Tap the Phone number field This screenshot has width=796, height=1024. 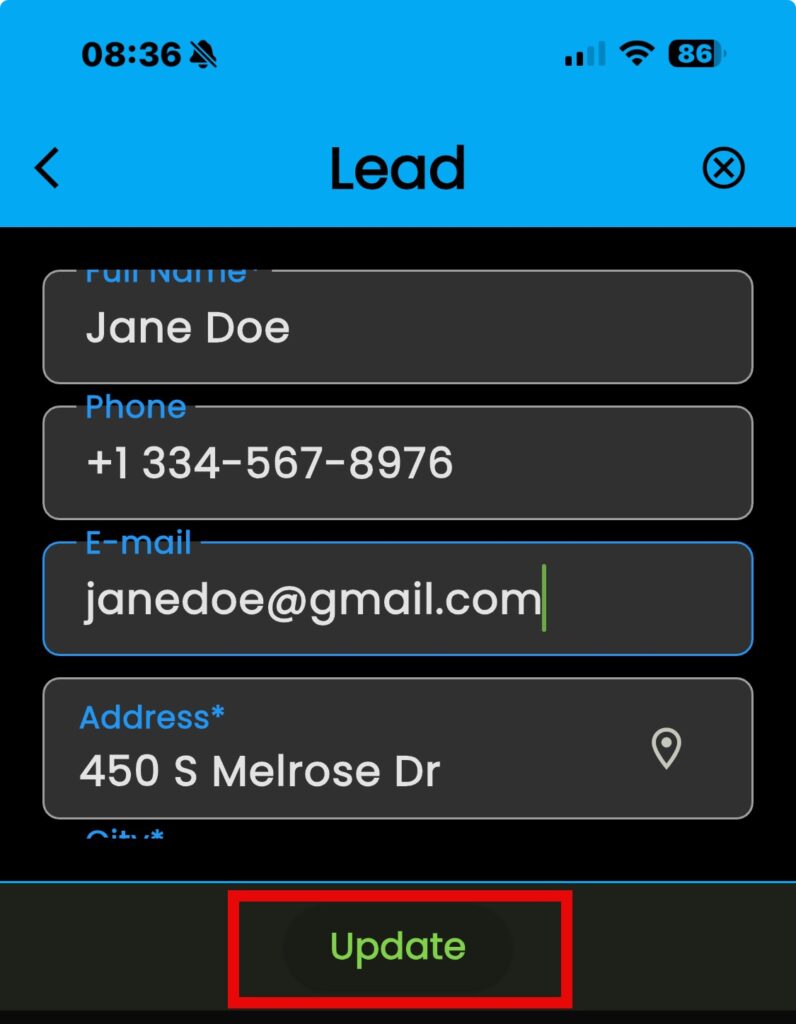click(x=397, y=464)
